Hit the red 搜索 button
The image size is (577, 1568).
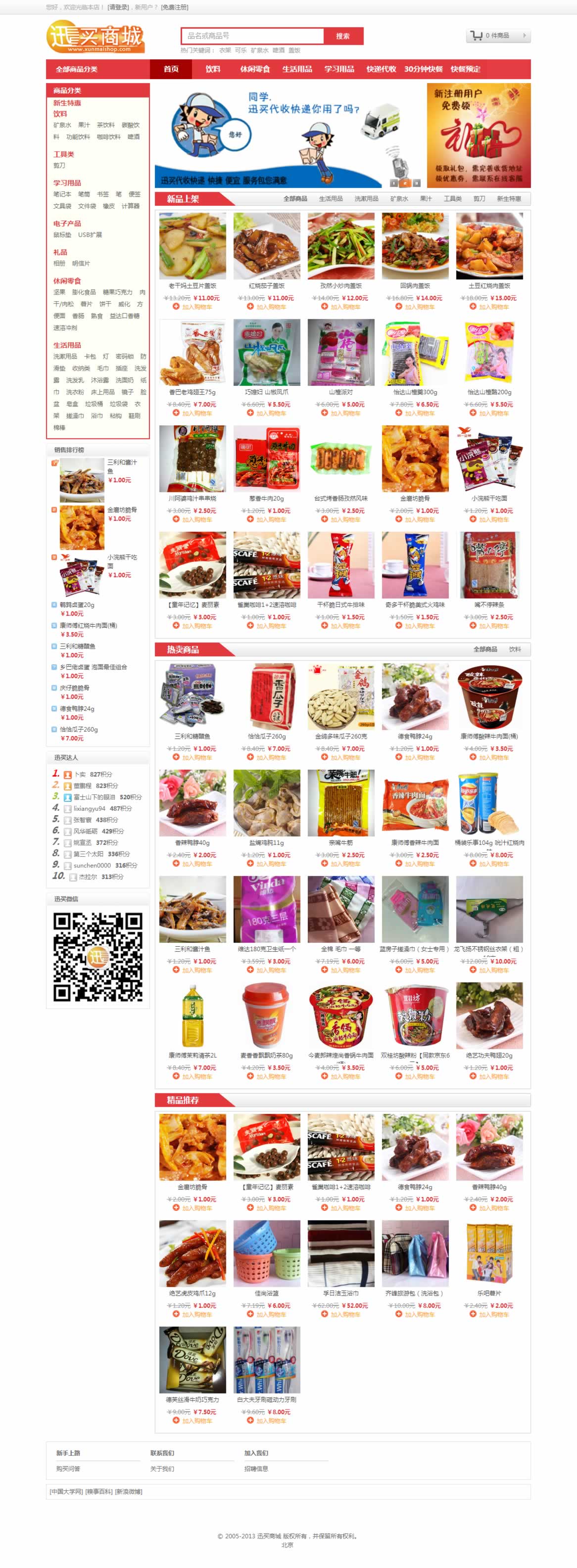pyautogui.click(x=342, y=36)
